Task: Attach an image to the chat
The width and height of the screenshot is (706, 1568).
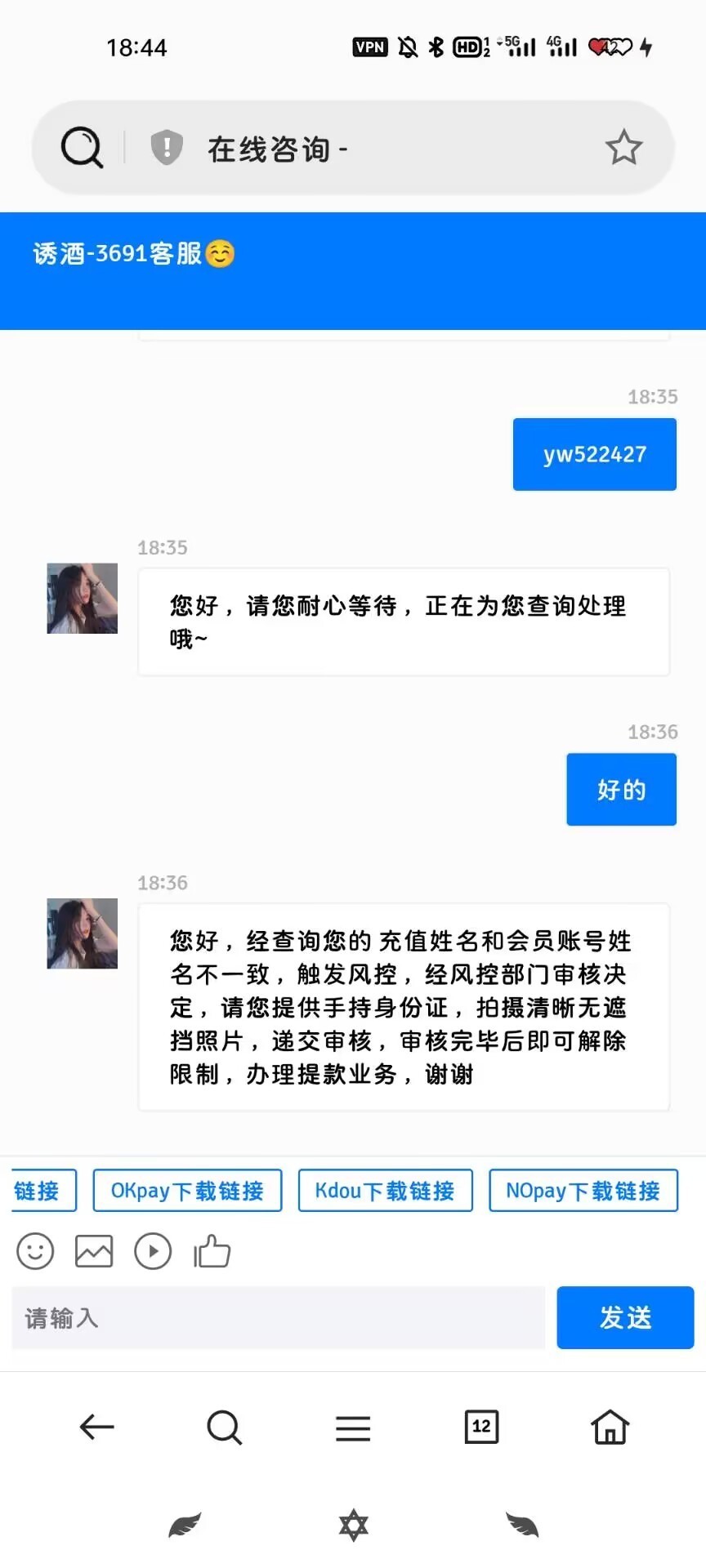Action: click(x=94, y=1251)
